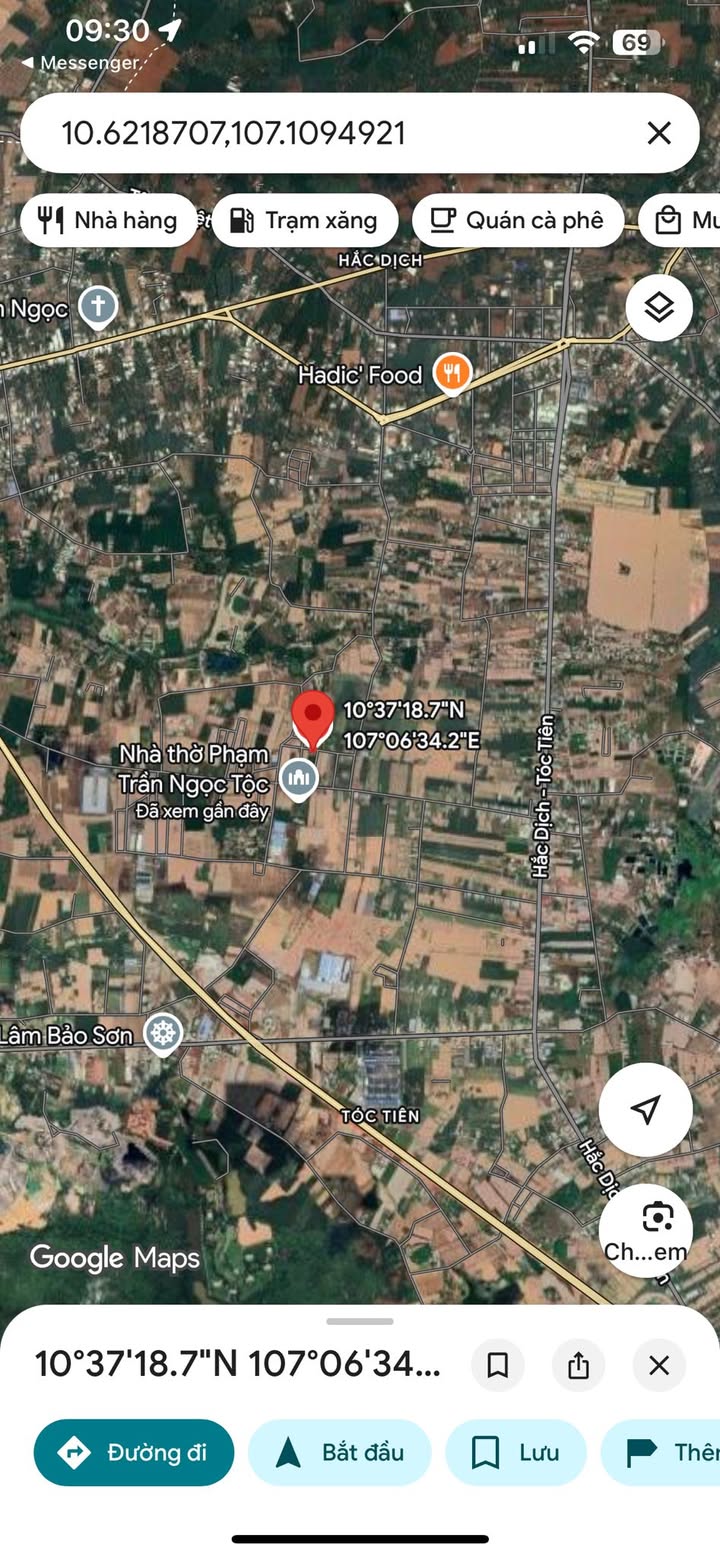The width and height of the screenshot is (720, 1557).
Task: Open Nhà thờ Phạm Trần Ngọc Tộc marker
Action: pos(298,779)
